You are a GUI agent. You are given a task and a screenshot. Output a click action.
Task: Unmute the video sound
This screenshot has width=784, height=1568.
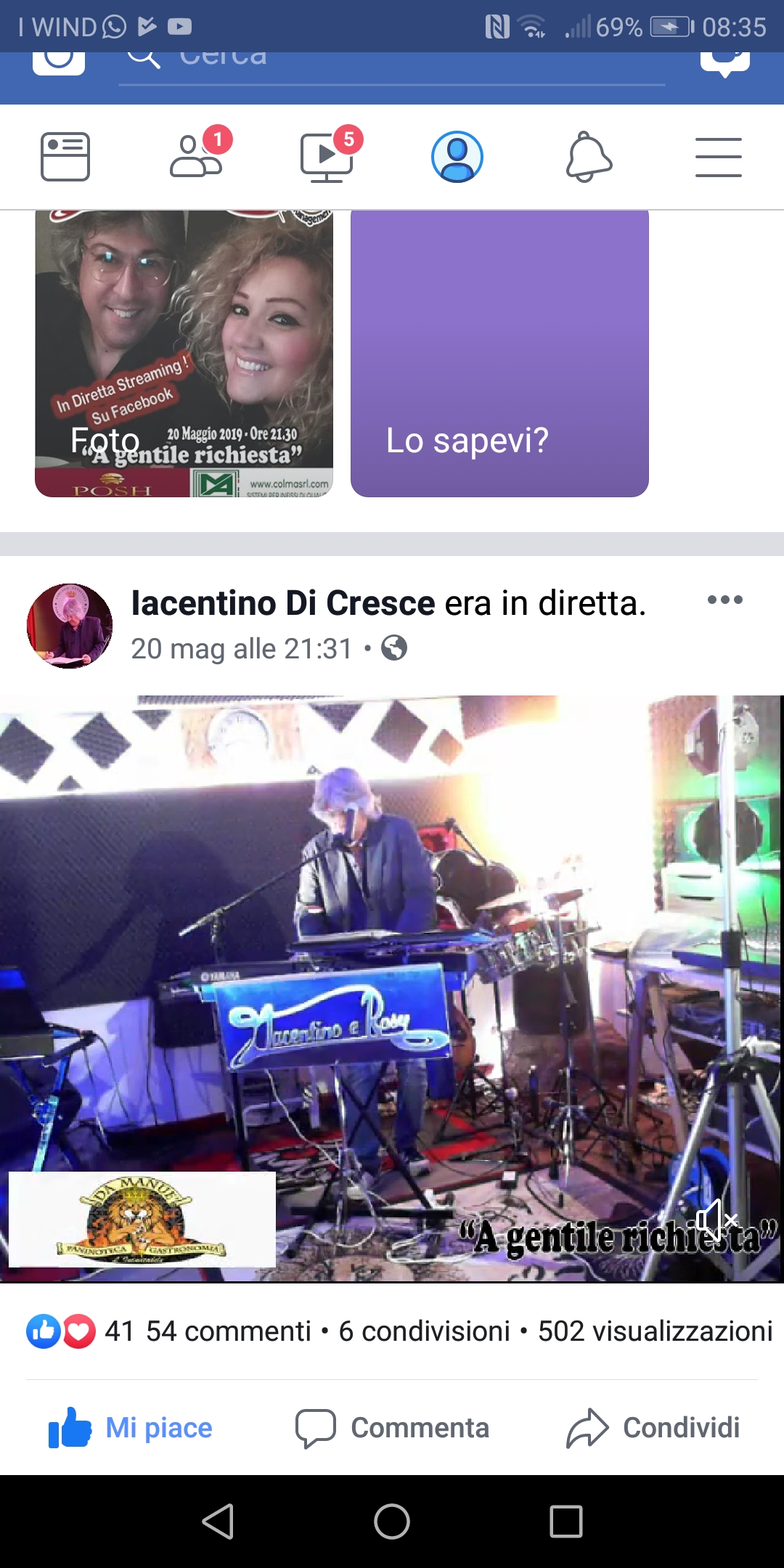pyautogui.click(x=716, y=1220)
